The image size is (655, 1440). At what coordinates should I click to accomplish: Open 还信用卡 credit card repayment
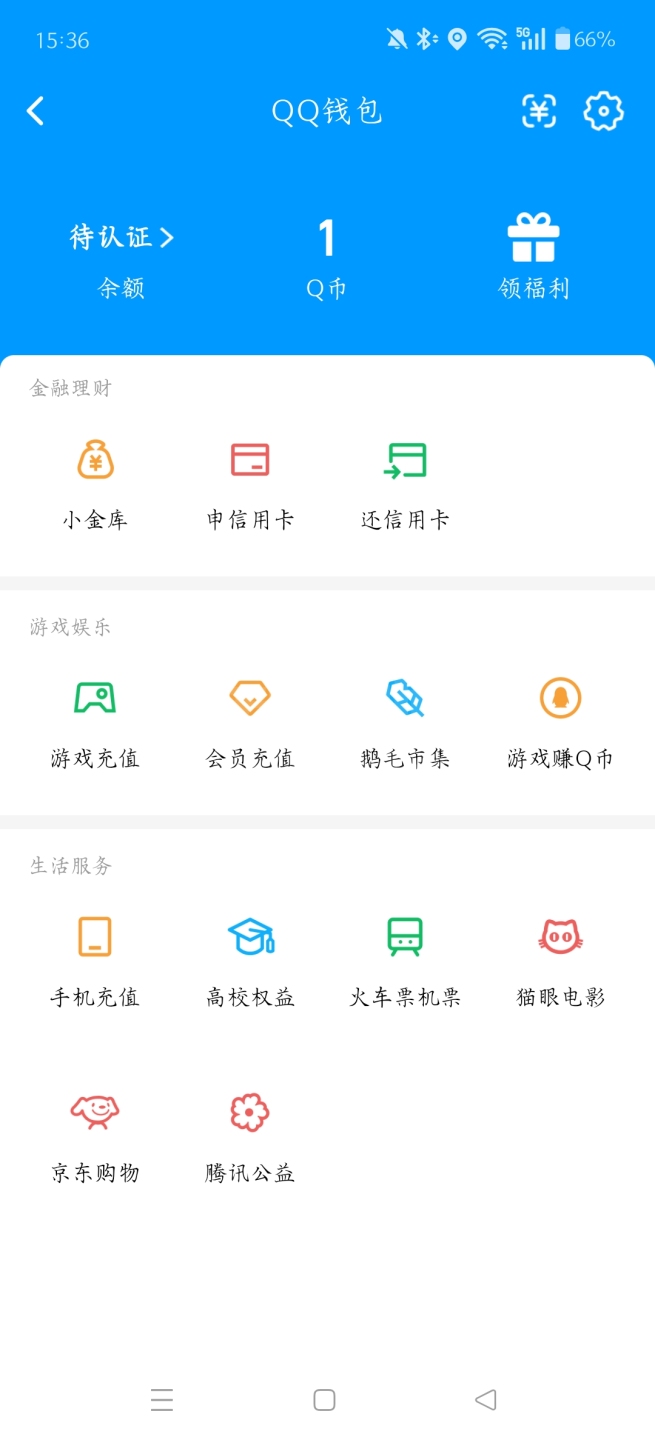point(405,483)
